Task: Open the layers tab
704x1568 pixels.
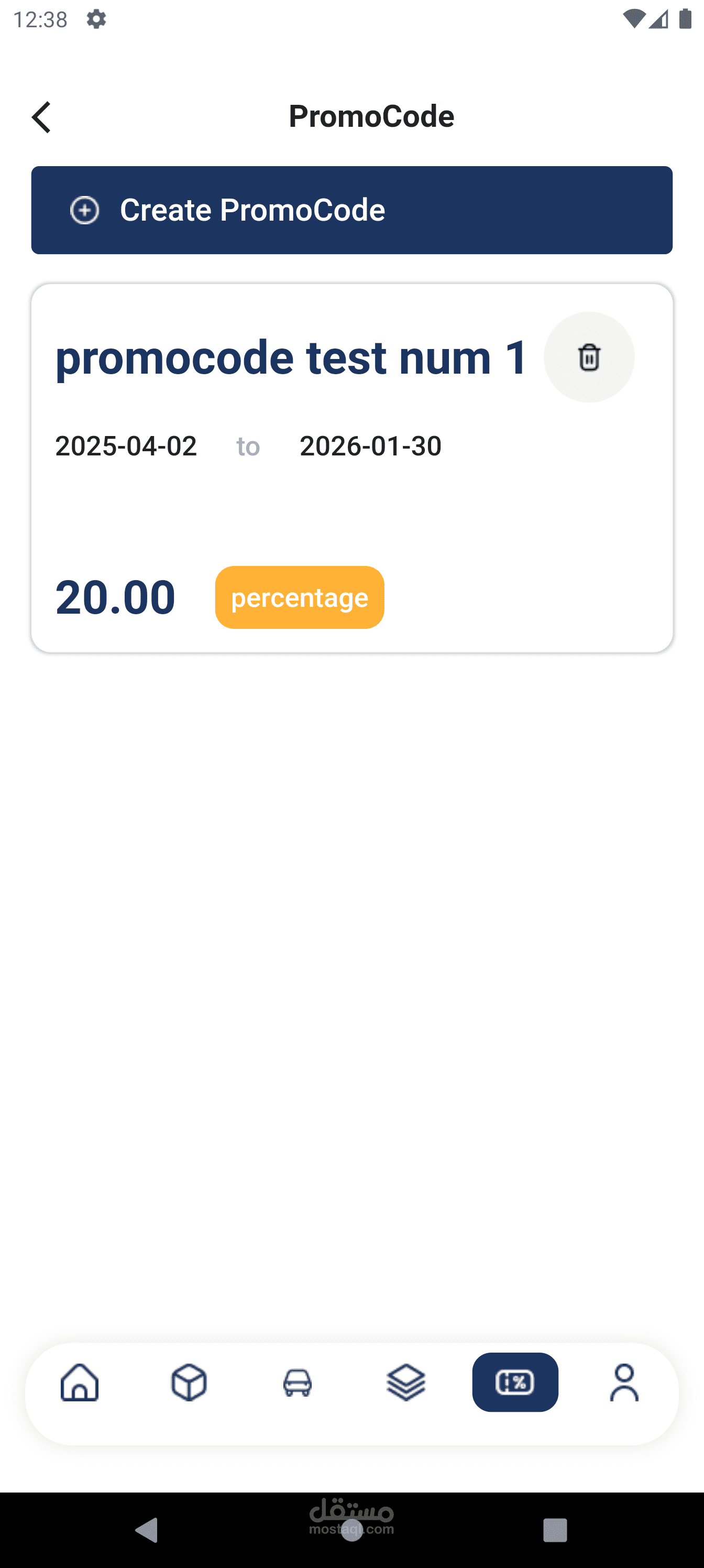Action: tap(406, 1382)
